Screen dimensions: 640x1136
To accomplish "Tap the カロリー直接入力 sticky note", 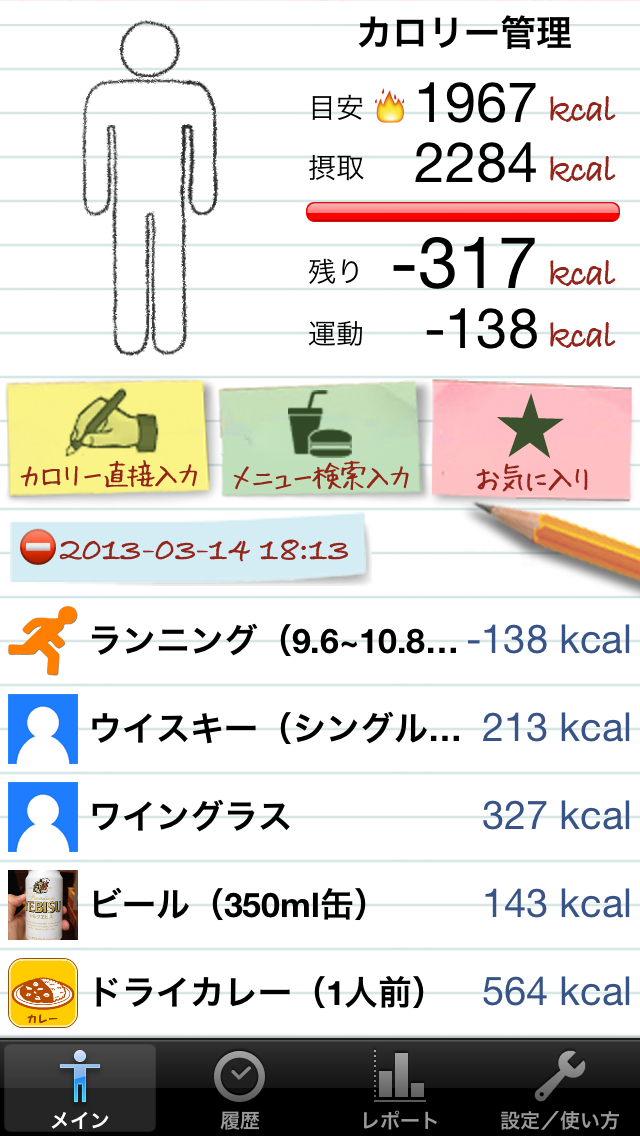I will pyautogui.click(x=109, y=438).
